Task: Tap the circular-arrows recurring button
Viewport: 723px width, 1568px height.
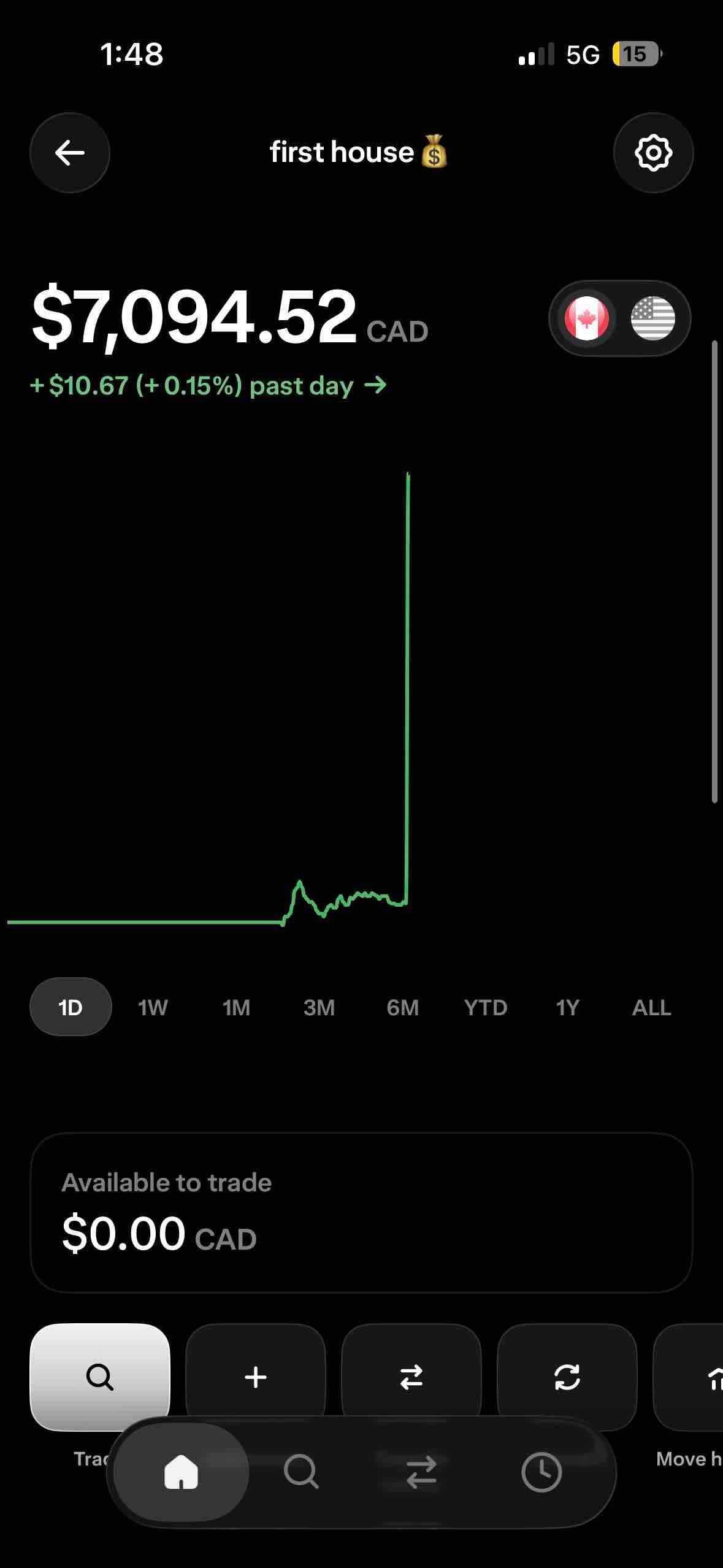Action: tap(567, 1377)
